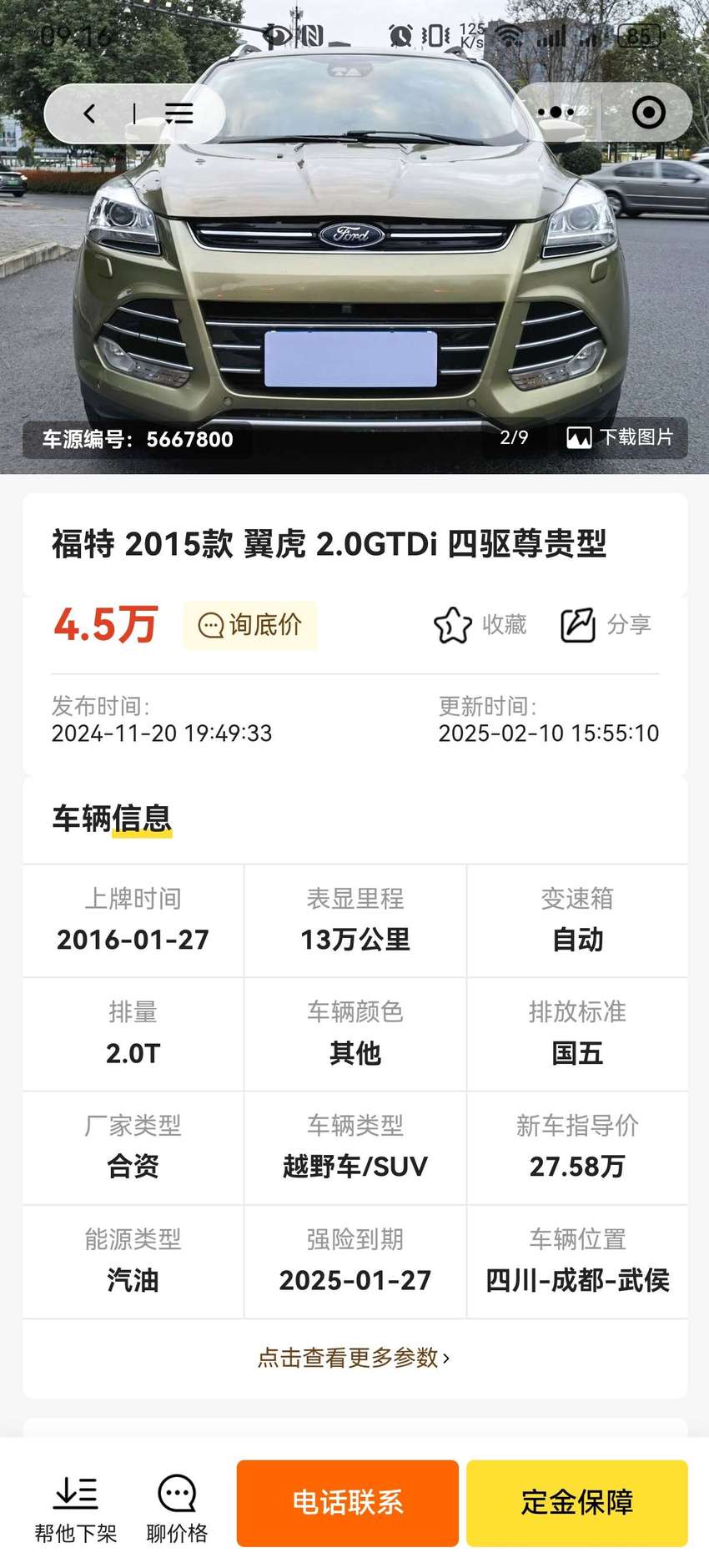Help him delist the car (帮他下架)
709x1568 pixels.
[75, 1510]
